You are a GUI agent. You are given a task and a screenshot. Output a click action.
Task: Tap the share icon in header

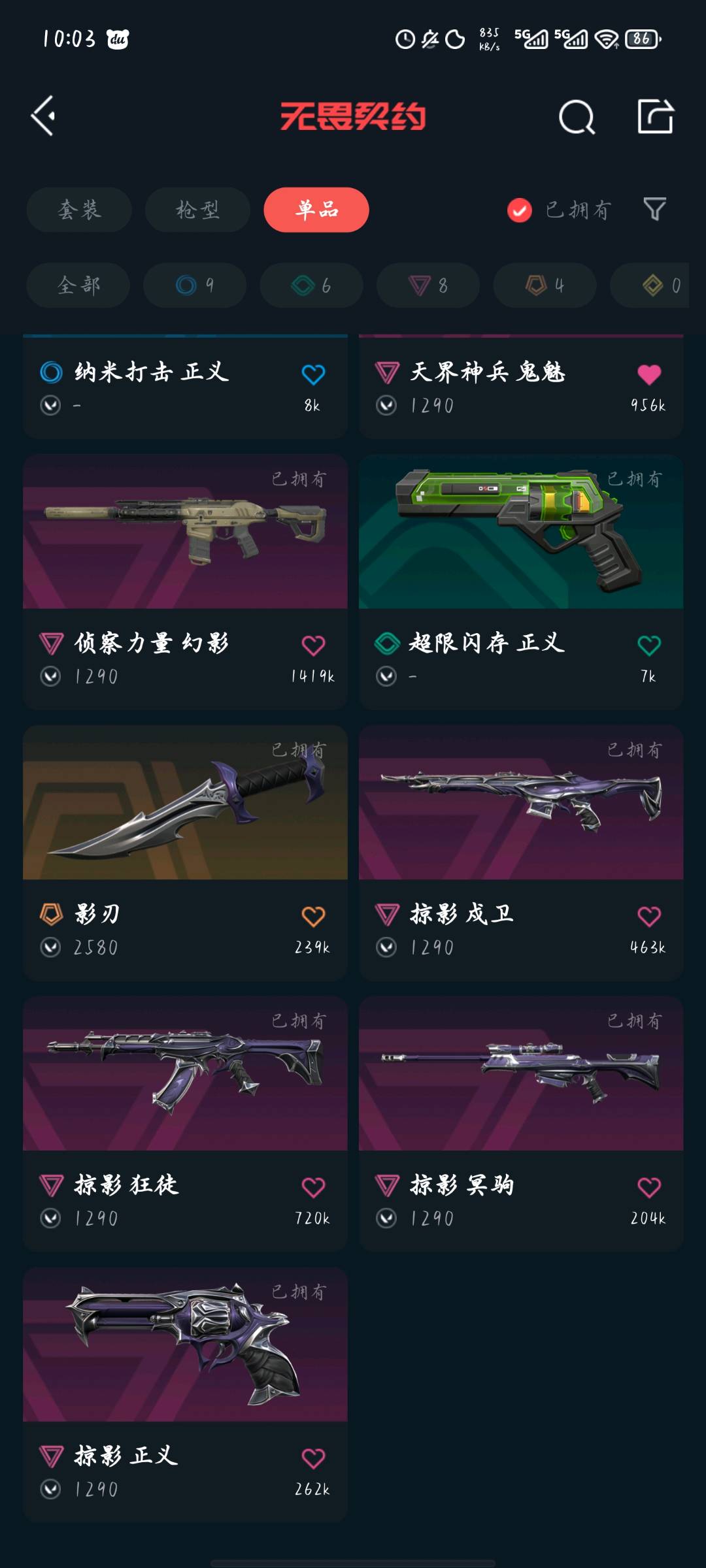coord(655,117)
